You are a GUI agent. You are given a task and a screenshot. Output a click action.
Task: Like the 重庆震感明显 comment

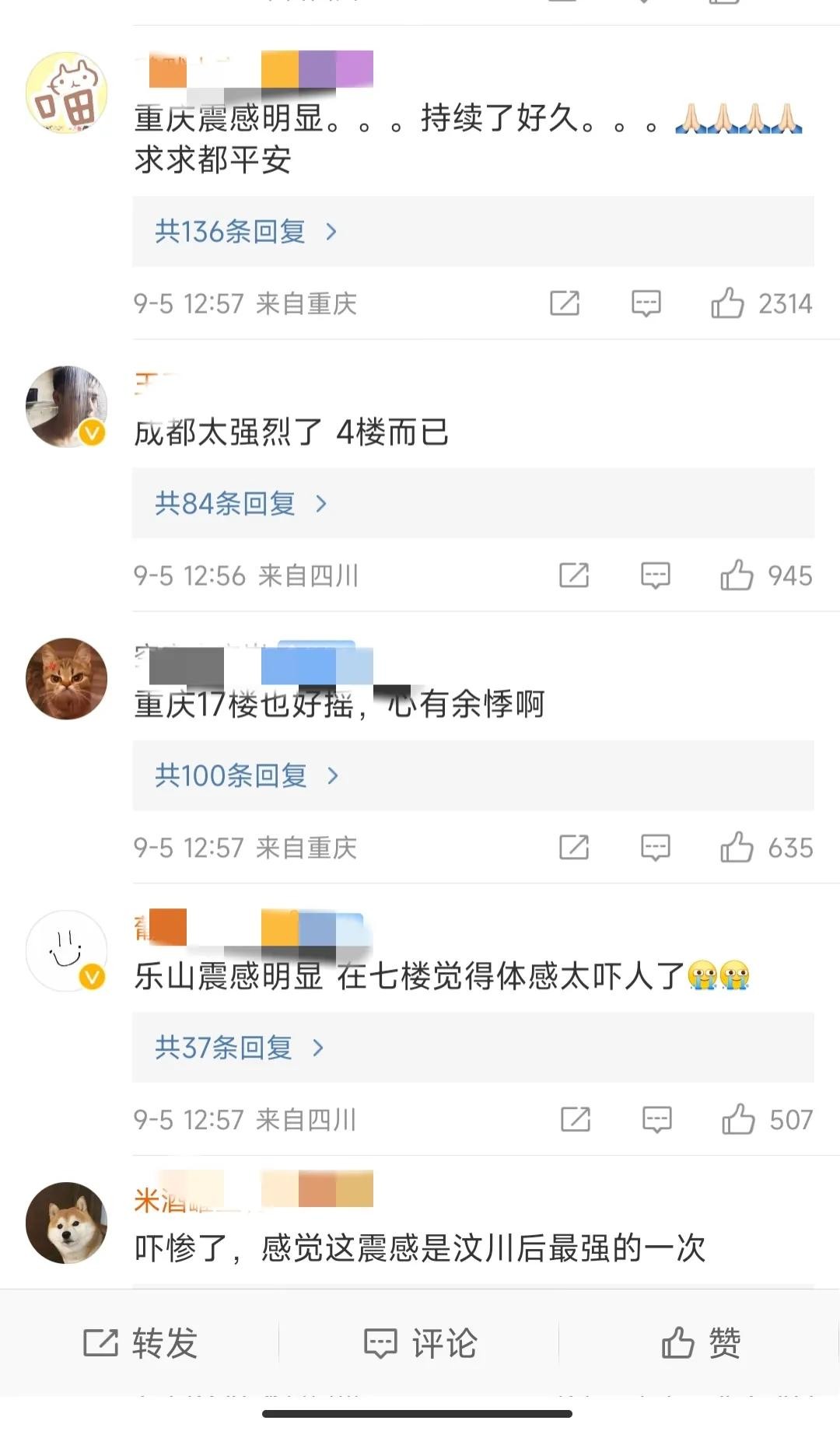pyautogui.click(x=728, y=303)
